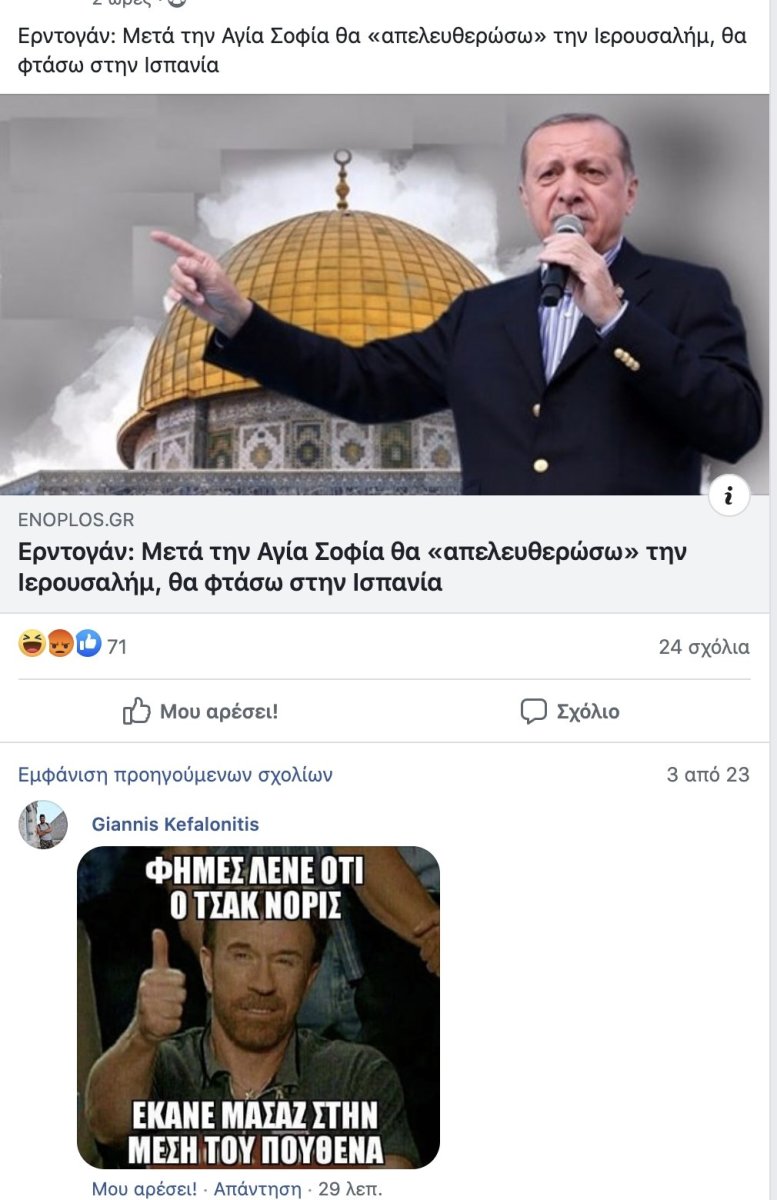This screenshot has width=777, height=1200.
Task: Open the Σχόλιο comment button
Action: click(570, 712)
